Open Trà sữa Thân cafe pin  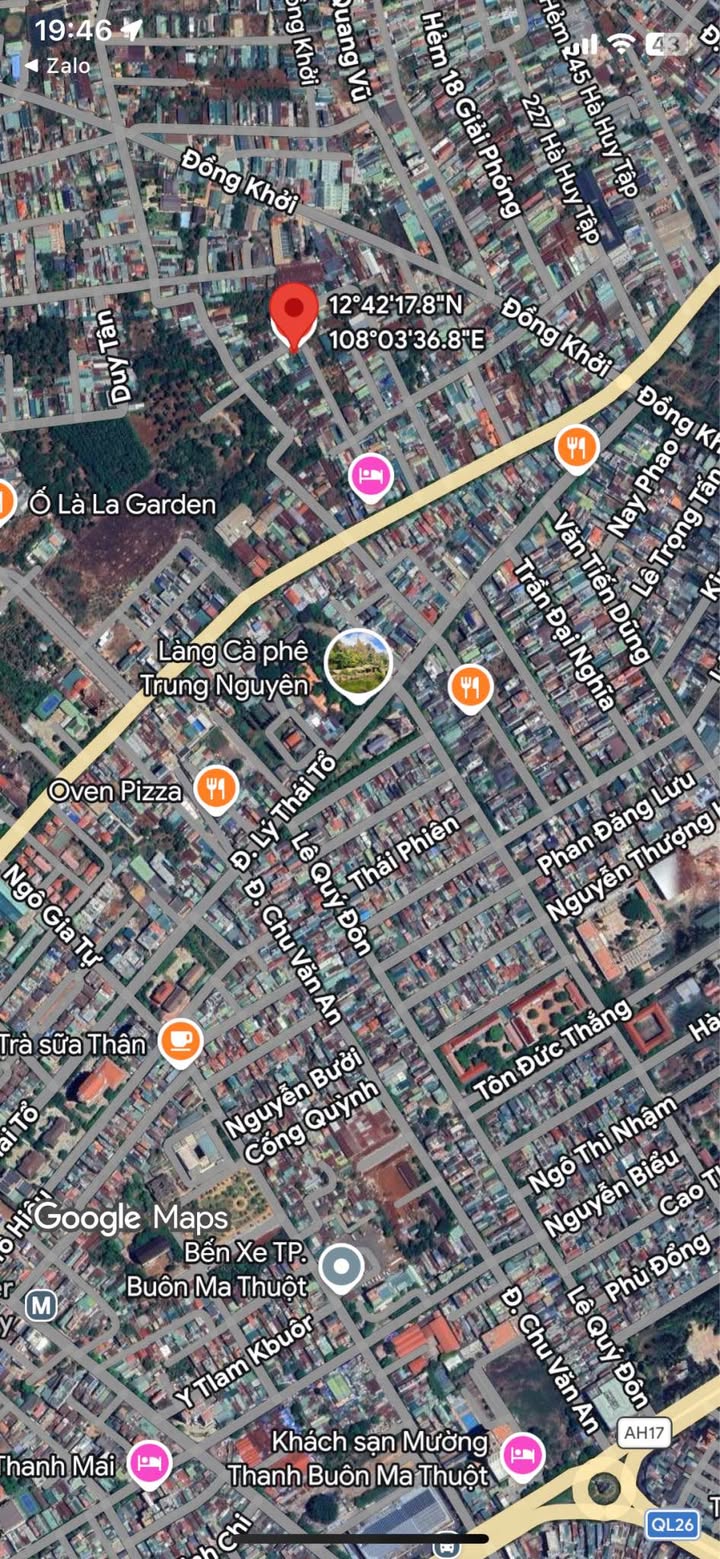(181, 1043)
